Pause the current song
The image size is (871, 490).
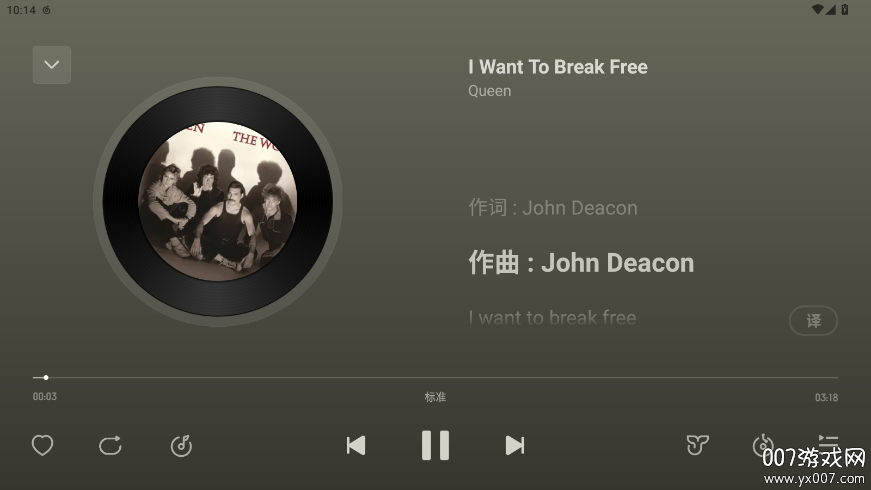pyautogui.click(x=435, y=445)
